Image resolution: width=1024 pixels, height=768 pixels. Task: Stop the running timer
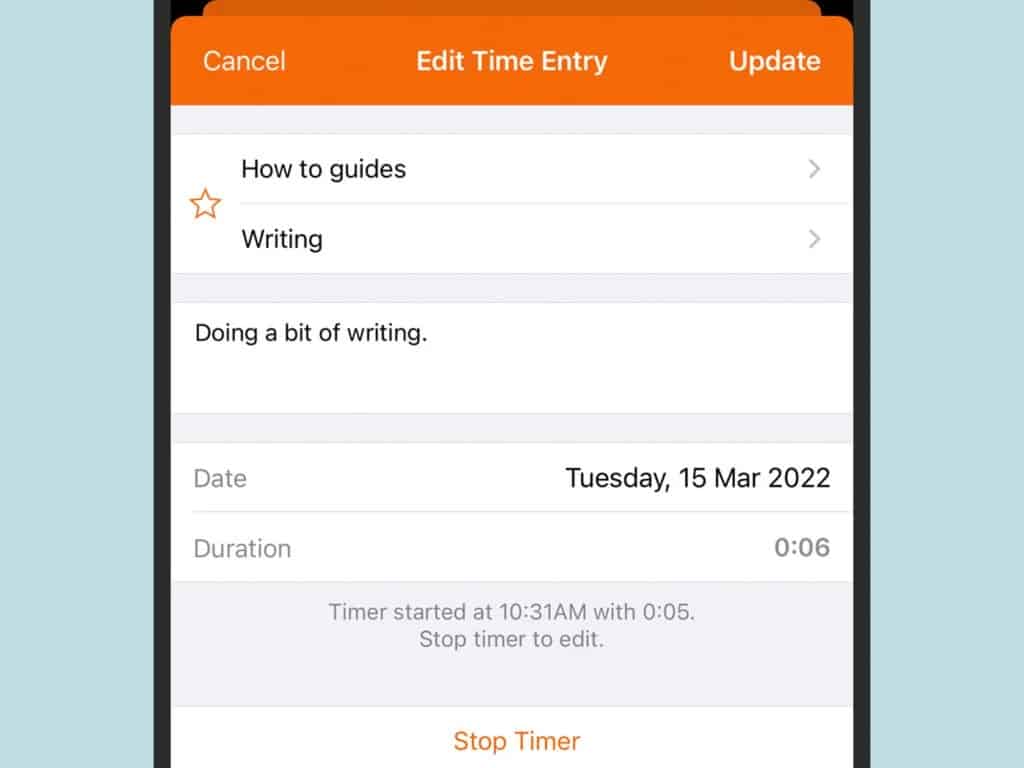[516, 741]
